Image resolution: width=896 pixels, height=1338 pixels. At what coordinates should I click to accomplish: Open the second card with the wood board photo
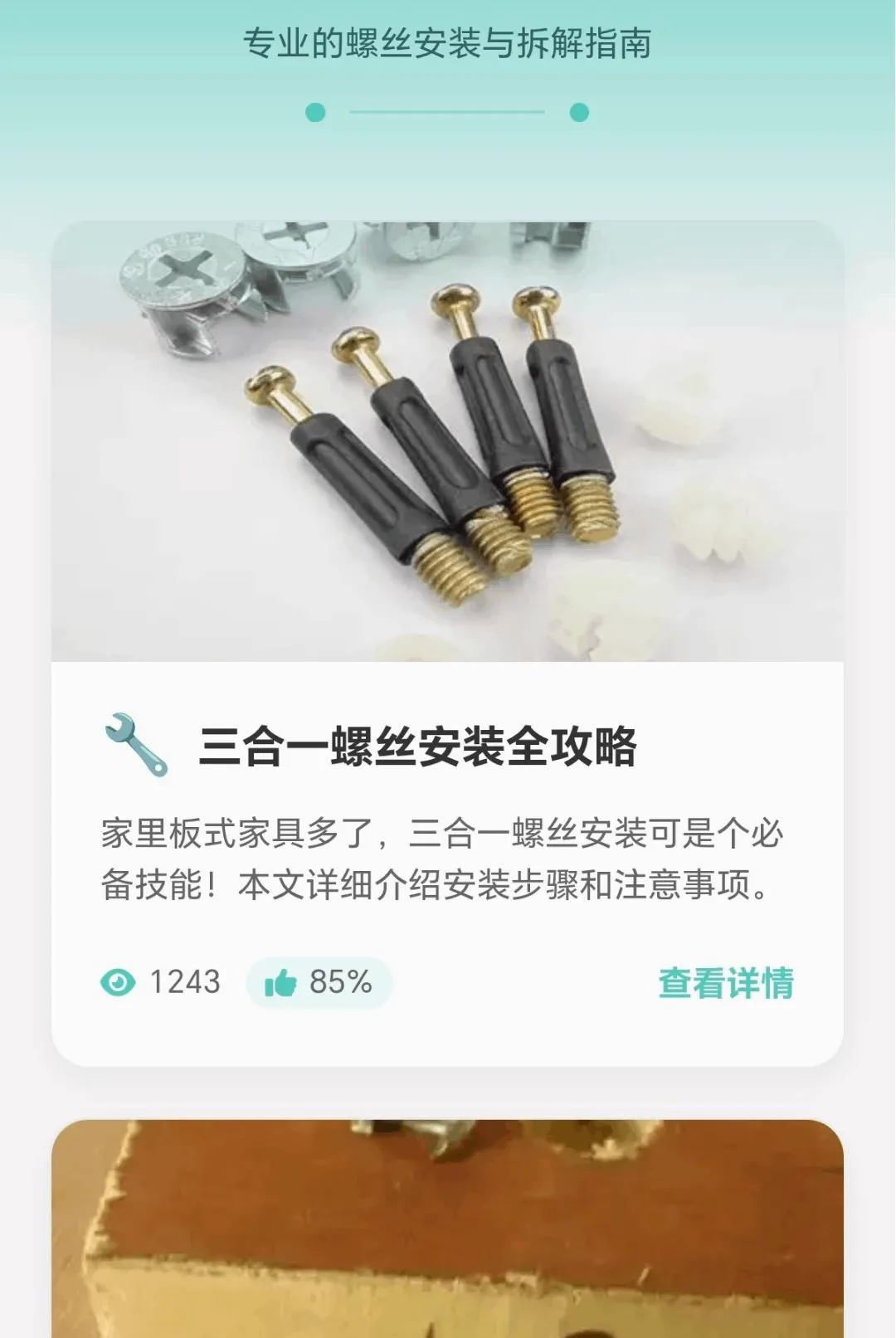tap(447, 1229)
